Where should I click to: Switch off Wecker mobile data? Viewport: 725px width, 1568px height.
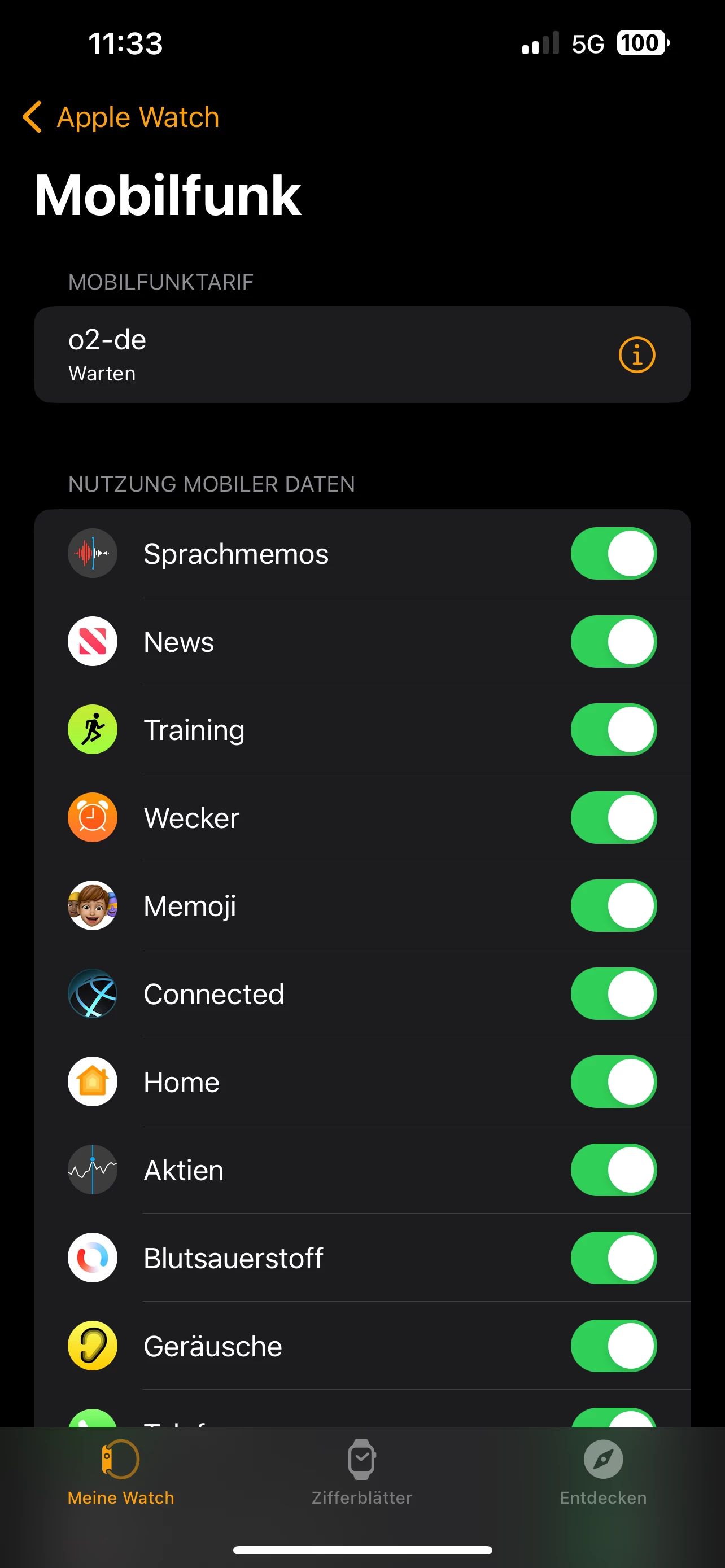tap(613, 817)
